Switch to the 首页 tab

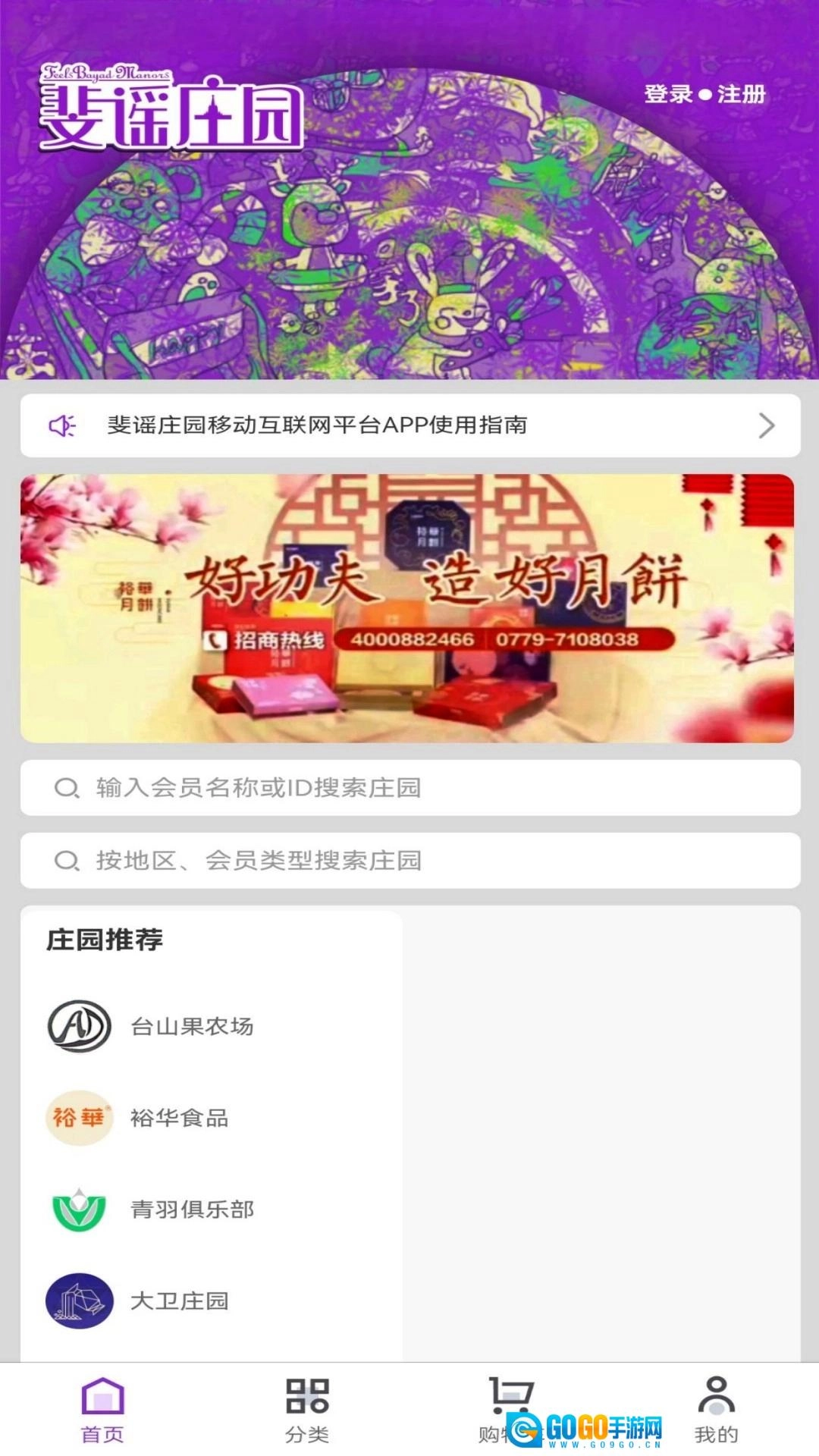click(x=102, y=1410)
